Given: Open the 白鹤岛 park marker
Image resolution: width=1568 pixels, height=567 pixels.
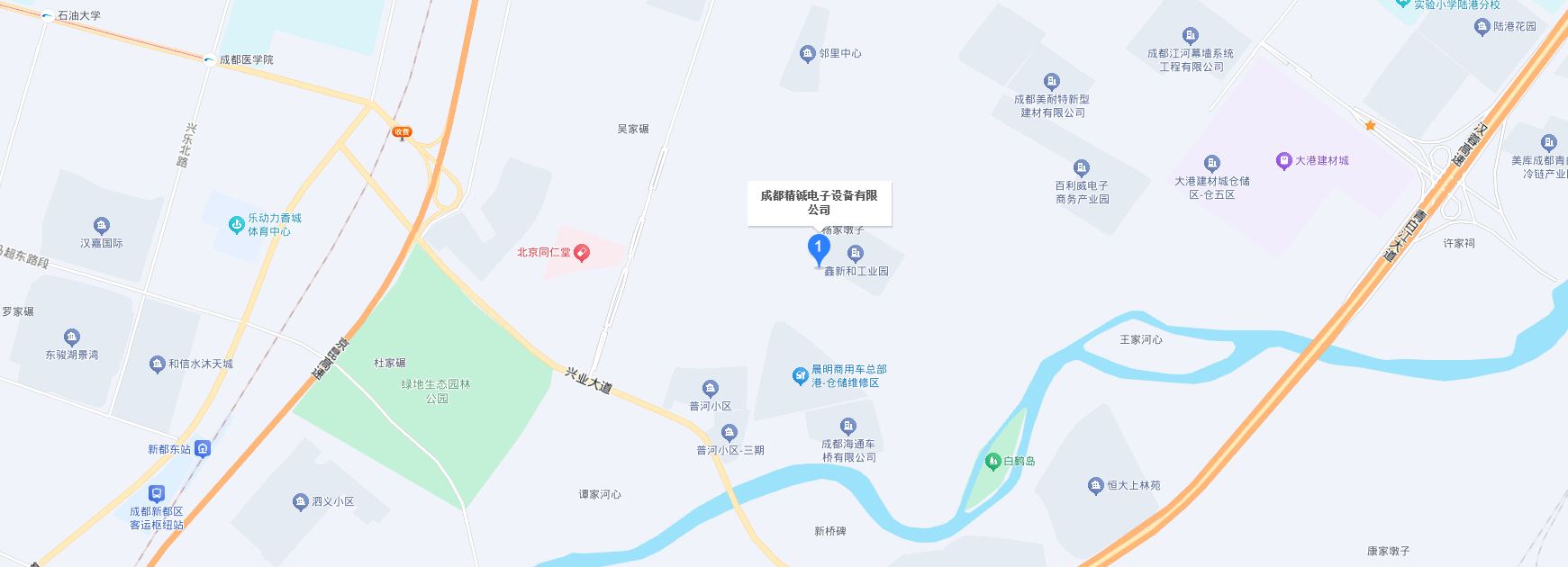Looking at the screenshot, I should [x=992, y=461].
